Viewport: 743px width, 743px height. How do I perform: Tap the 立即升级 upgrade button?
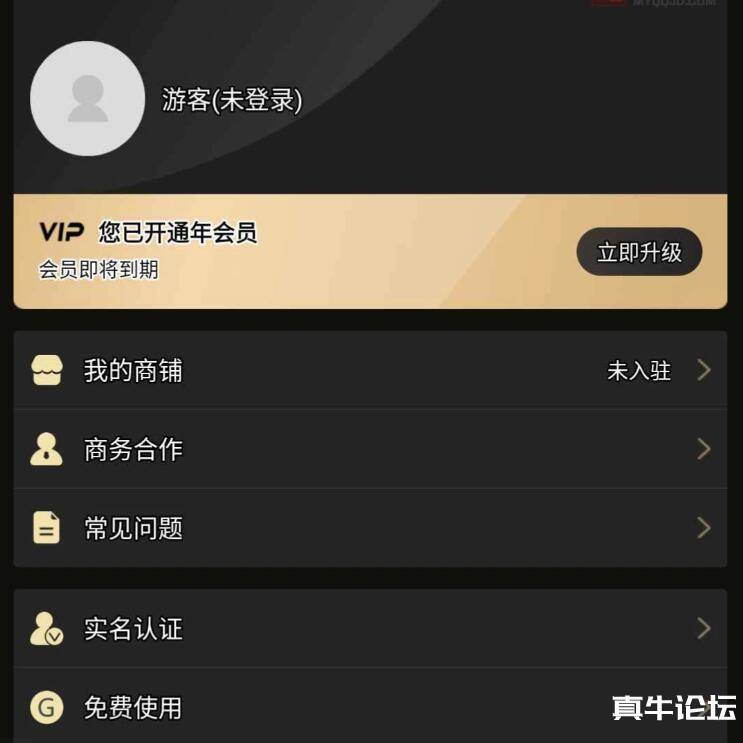[639, 252]
